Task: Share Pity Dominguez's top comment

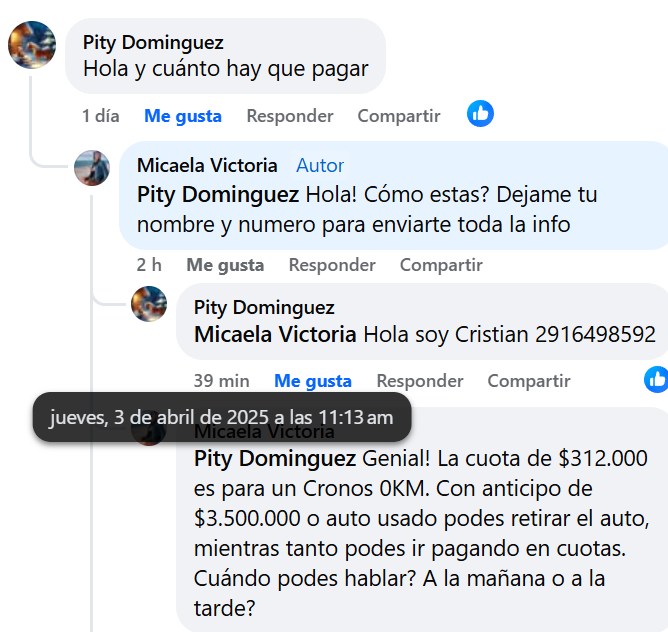Action: [399, 116]
